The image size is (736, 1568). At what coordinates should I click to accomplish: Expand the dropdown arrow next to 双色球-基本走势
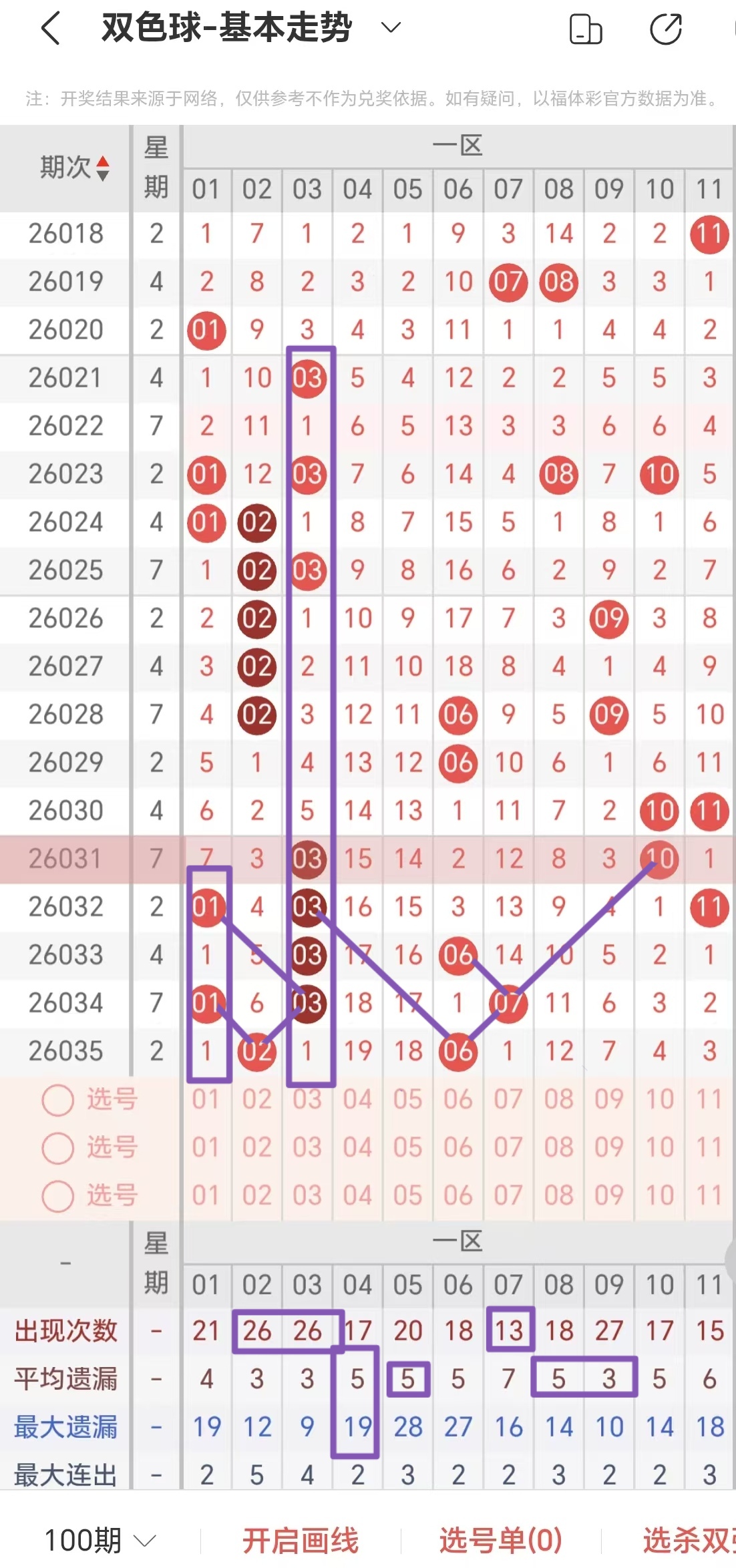coord(389,30)
